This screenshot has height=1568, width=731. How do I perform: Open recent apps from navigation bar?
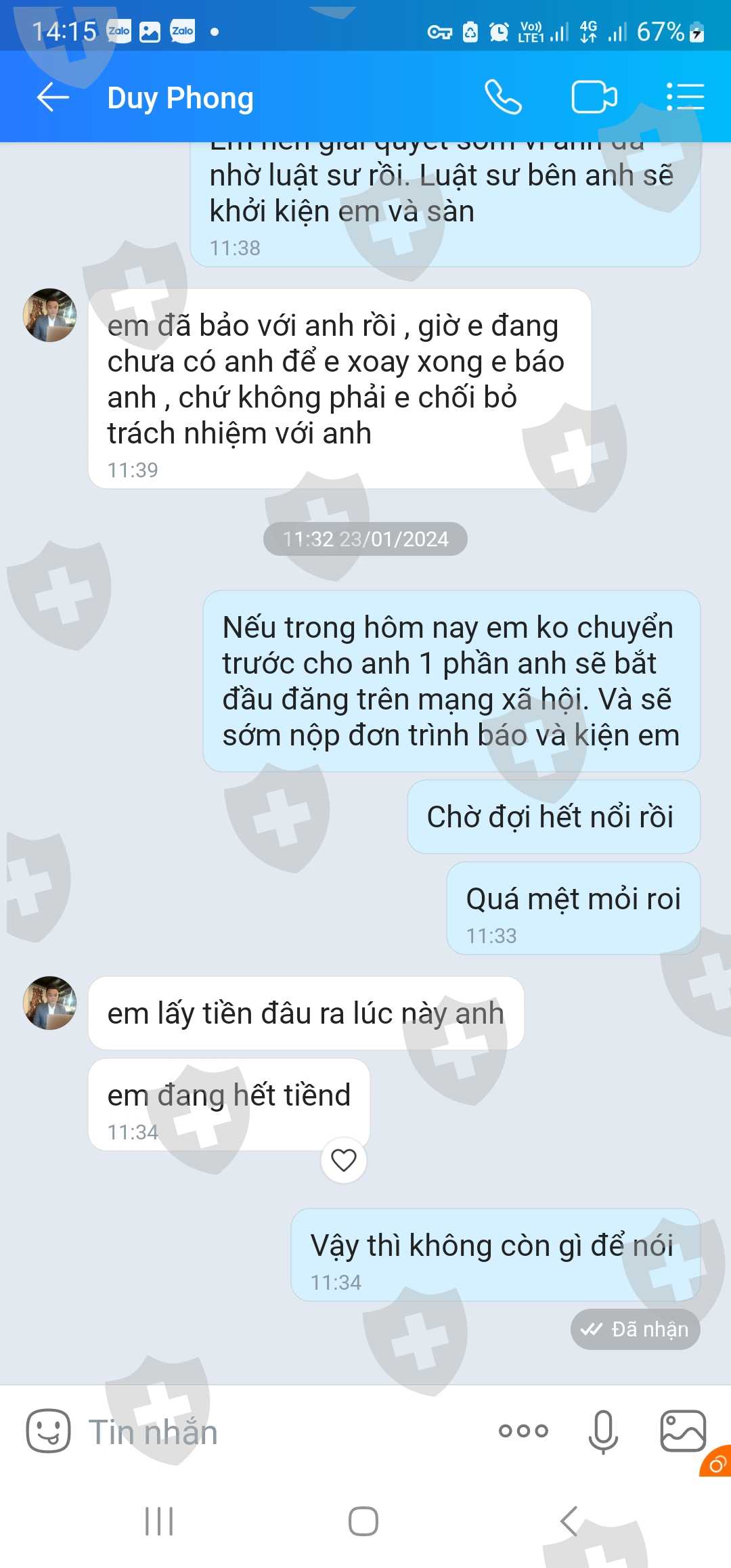160,1521
